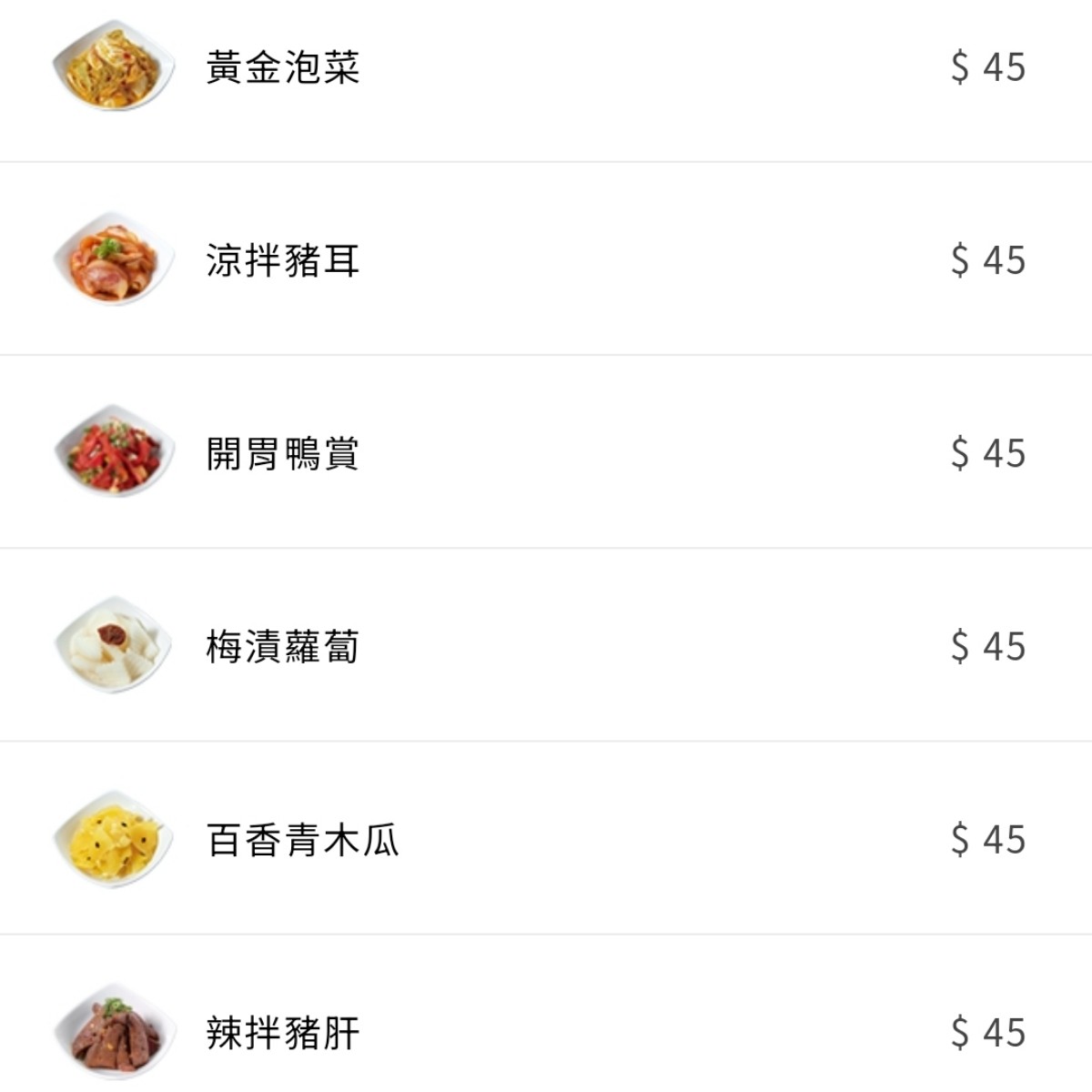View the 百香青木瓜 dish details
The width and height of the screenshot is (1092, 1092).
(303, 839)
